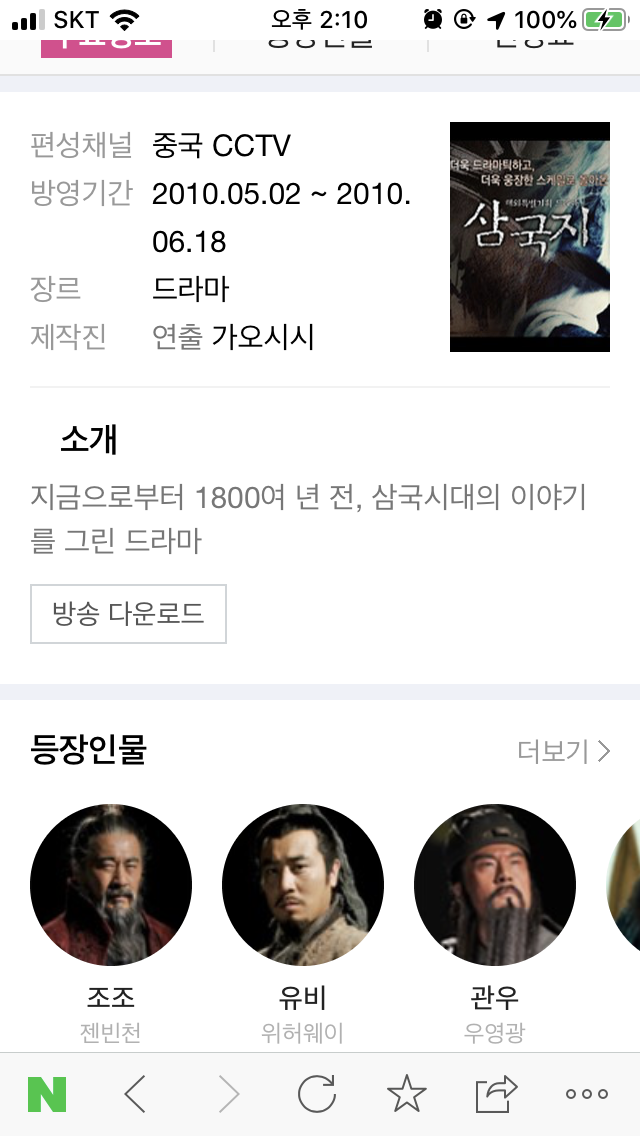
Task: Share this page
Action: 496,1095
